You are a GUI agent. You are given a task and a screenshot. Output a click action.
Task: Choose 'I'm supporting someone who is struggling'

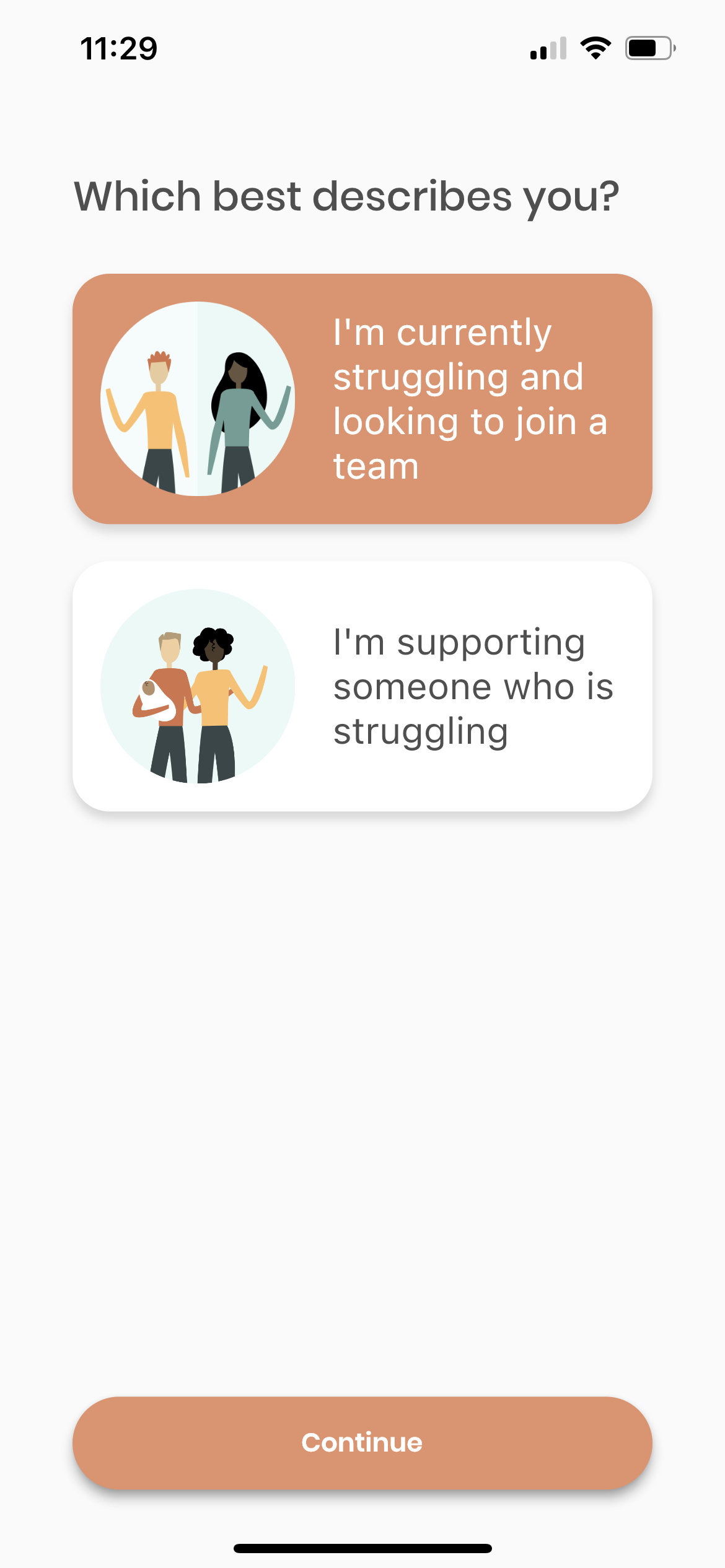[x=362, y=686]
